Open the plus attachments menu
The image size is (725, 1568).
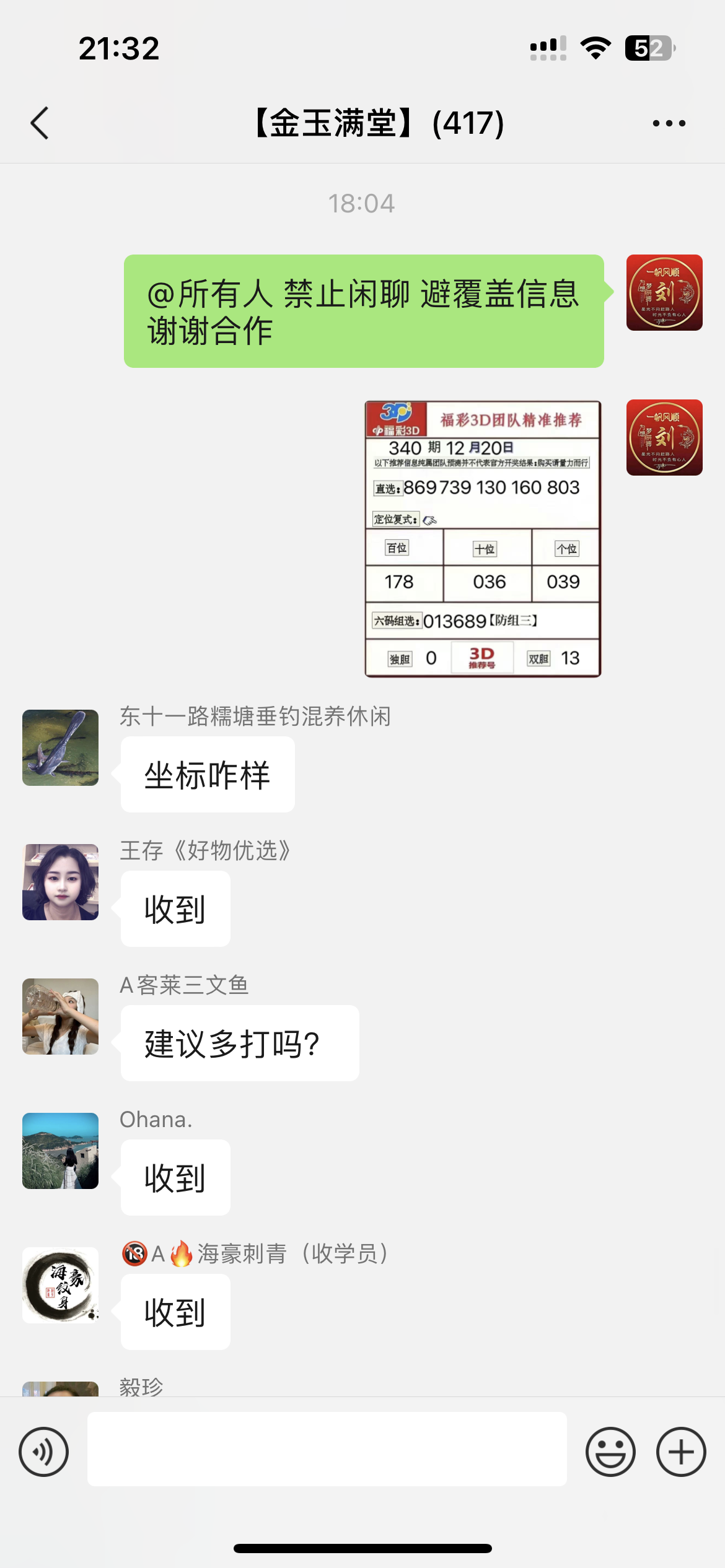tap(681, 1452)
